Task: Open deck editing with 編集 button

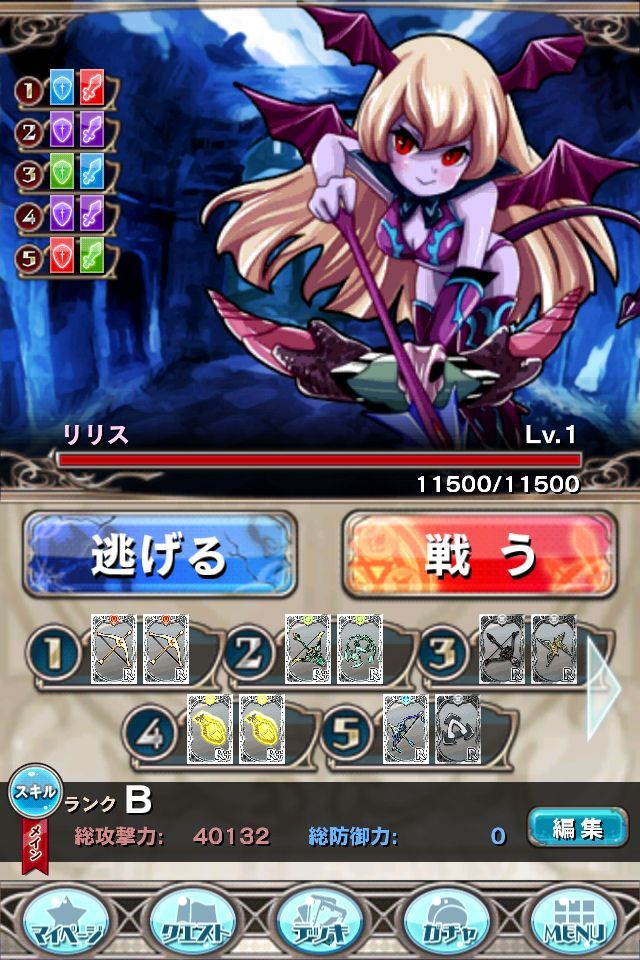Action: (576, 829)
